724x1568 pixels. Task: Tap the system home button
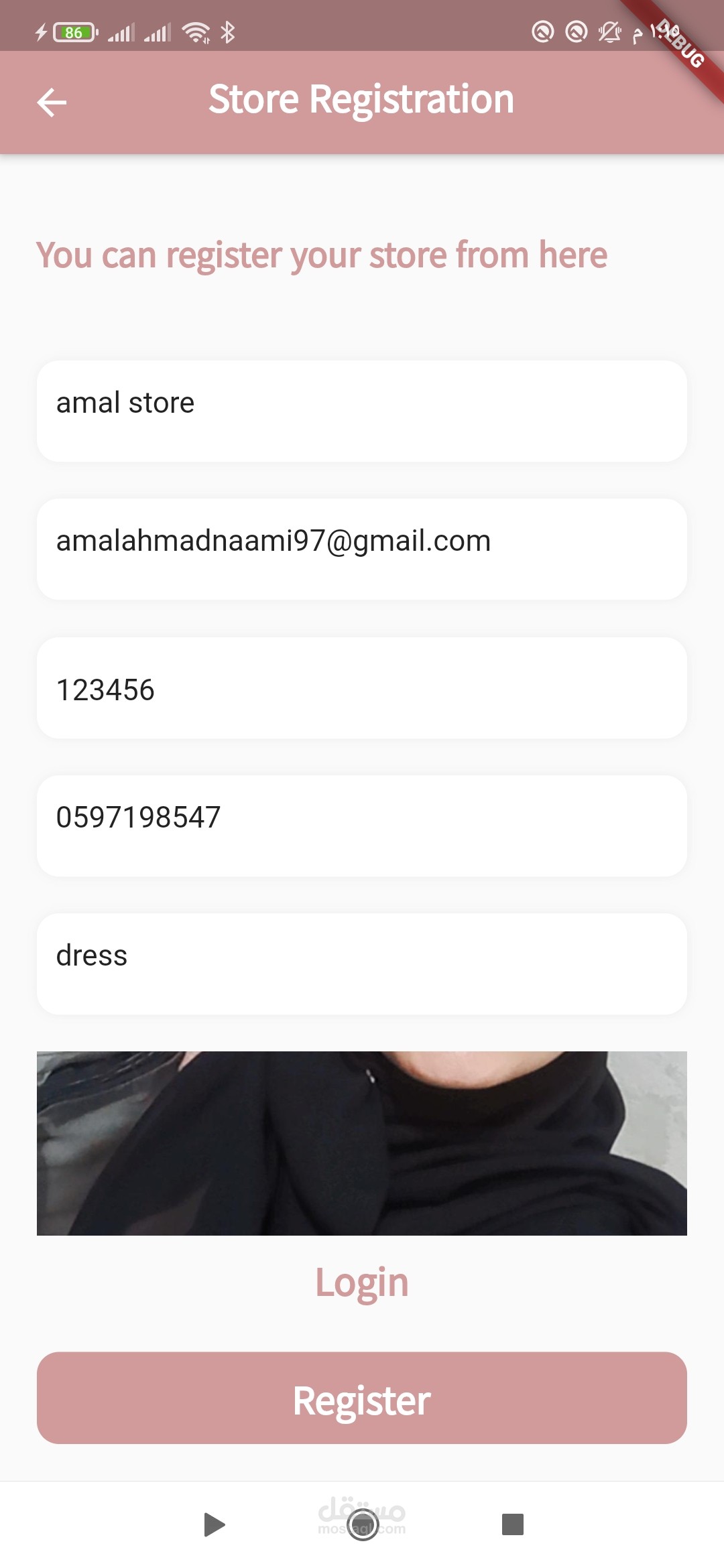363,1525
